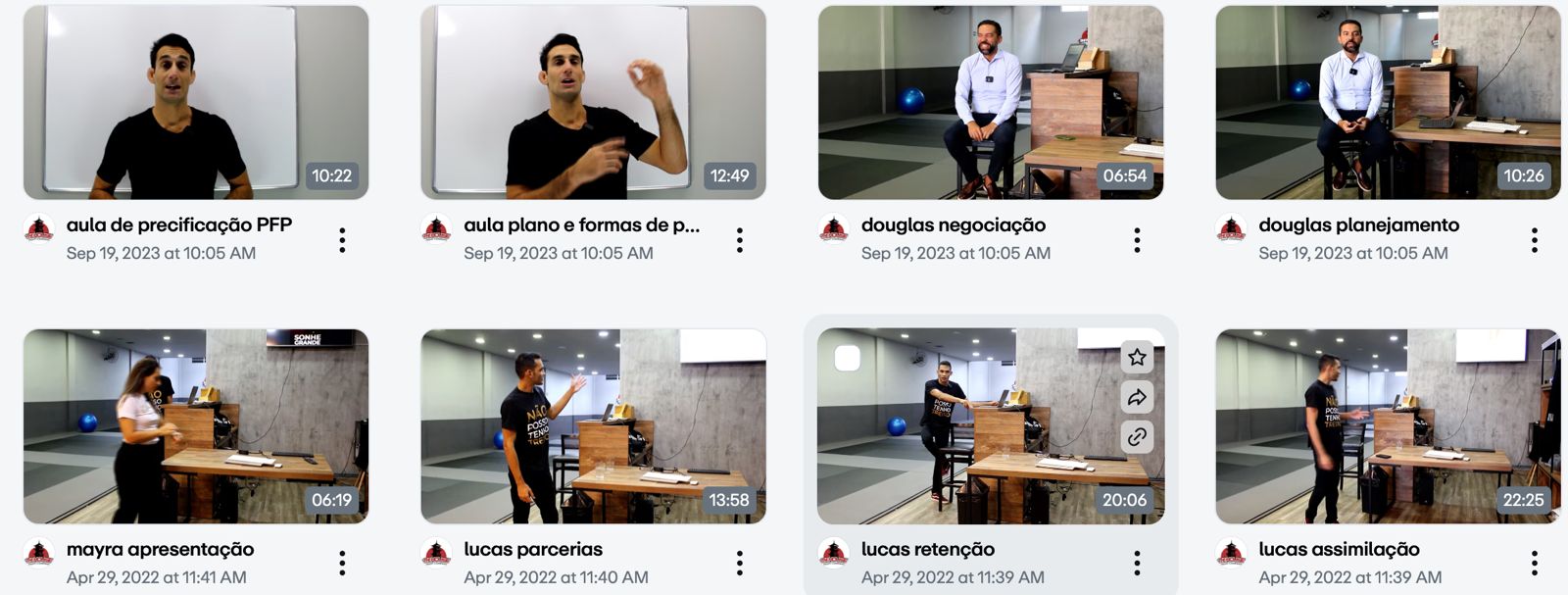Open the mayra apresentação video

pos(196,426)
